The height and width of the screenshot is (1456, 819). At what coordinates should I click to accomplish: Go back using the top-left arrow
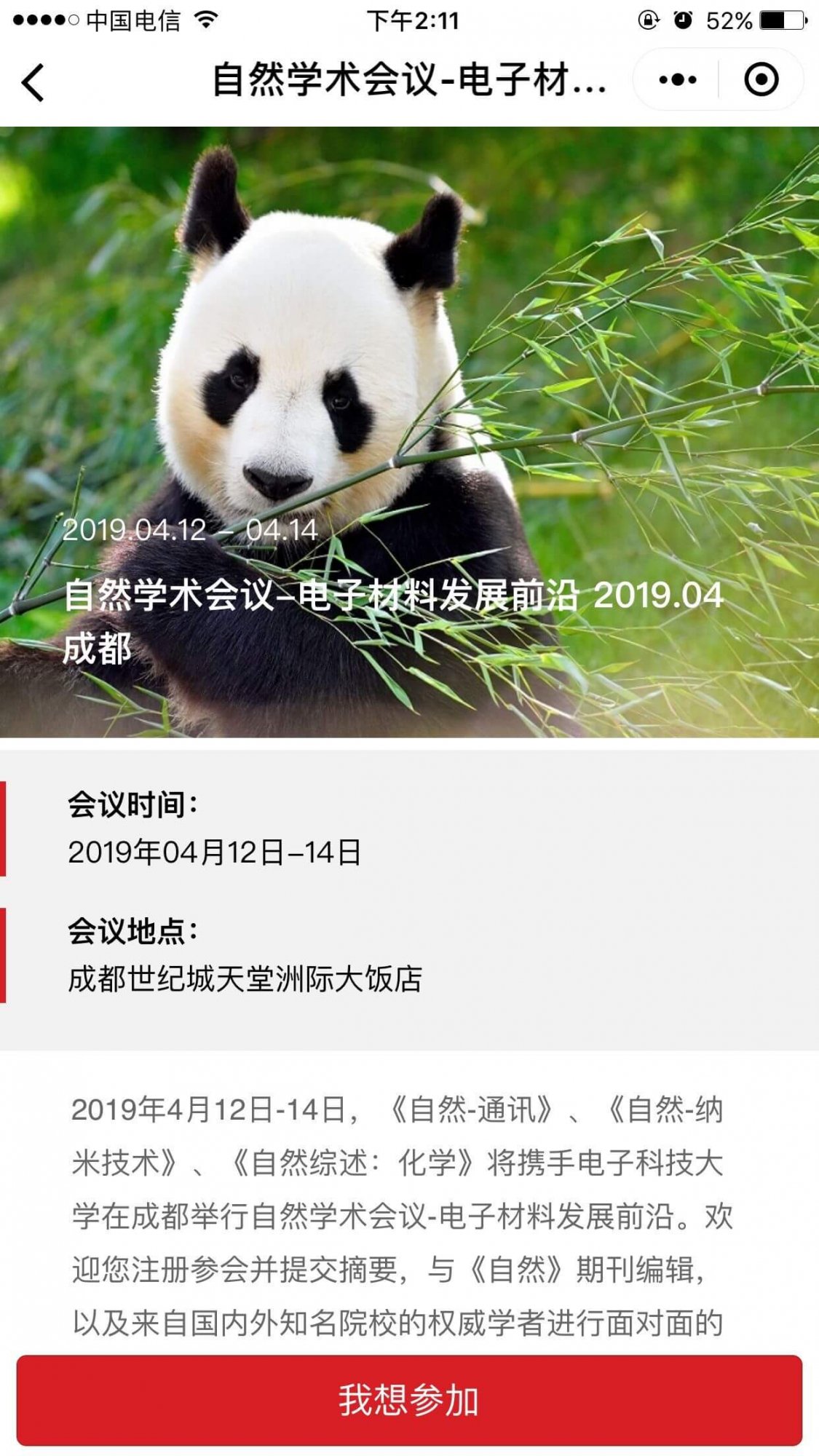(33, 81)
